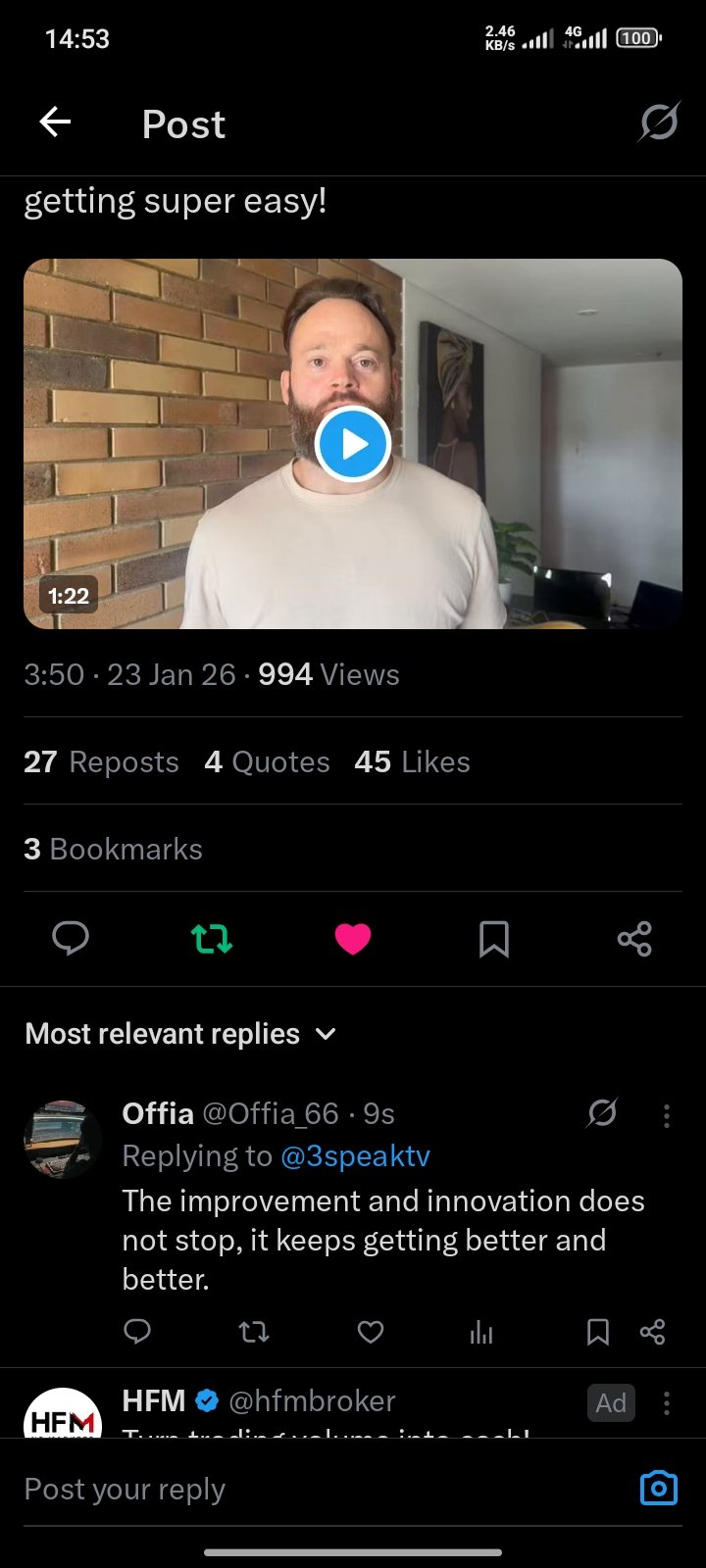Viewport: 706px width, 1568px height.
Task: Reply to the main post
Action: tap(71, 939)
